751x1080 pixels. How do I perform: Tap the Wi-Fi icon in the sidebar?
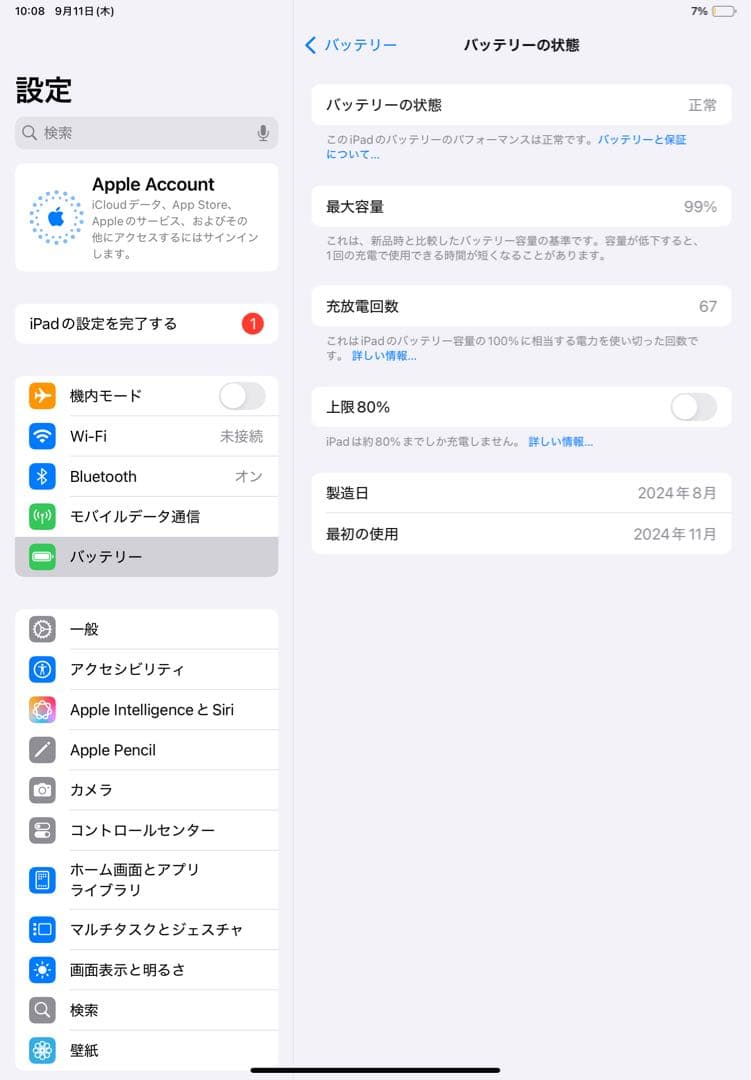[41, 436]
